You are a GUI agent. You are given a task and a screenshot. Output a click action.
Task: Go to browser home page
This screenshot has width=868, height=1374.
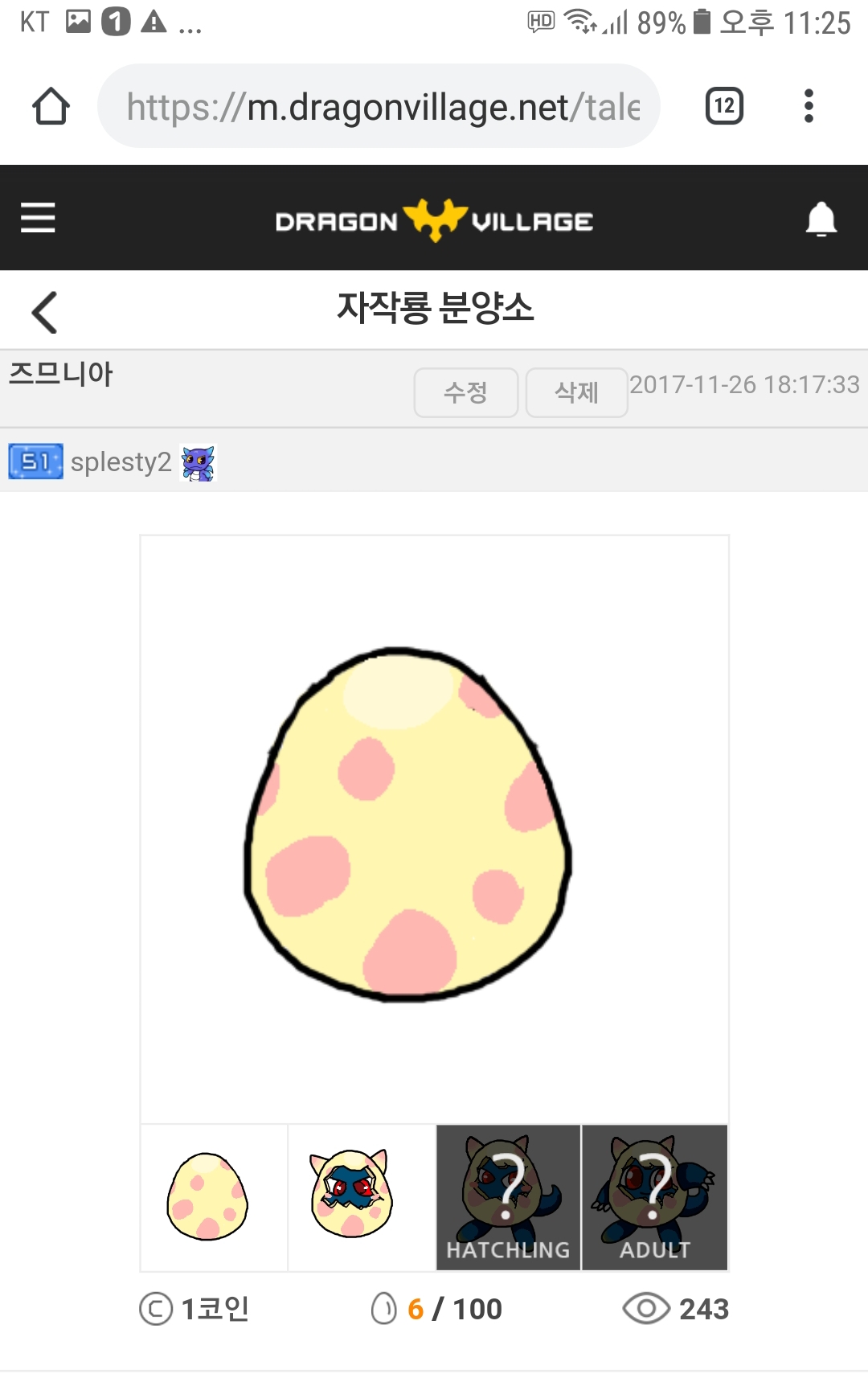pyautogui.click(x=51, y=106)
